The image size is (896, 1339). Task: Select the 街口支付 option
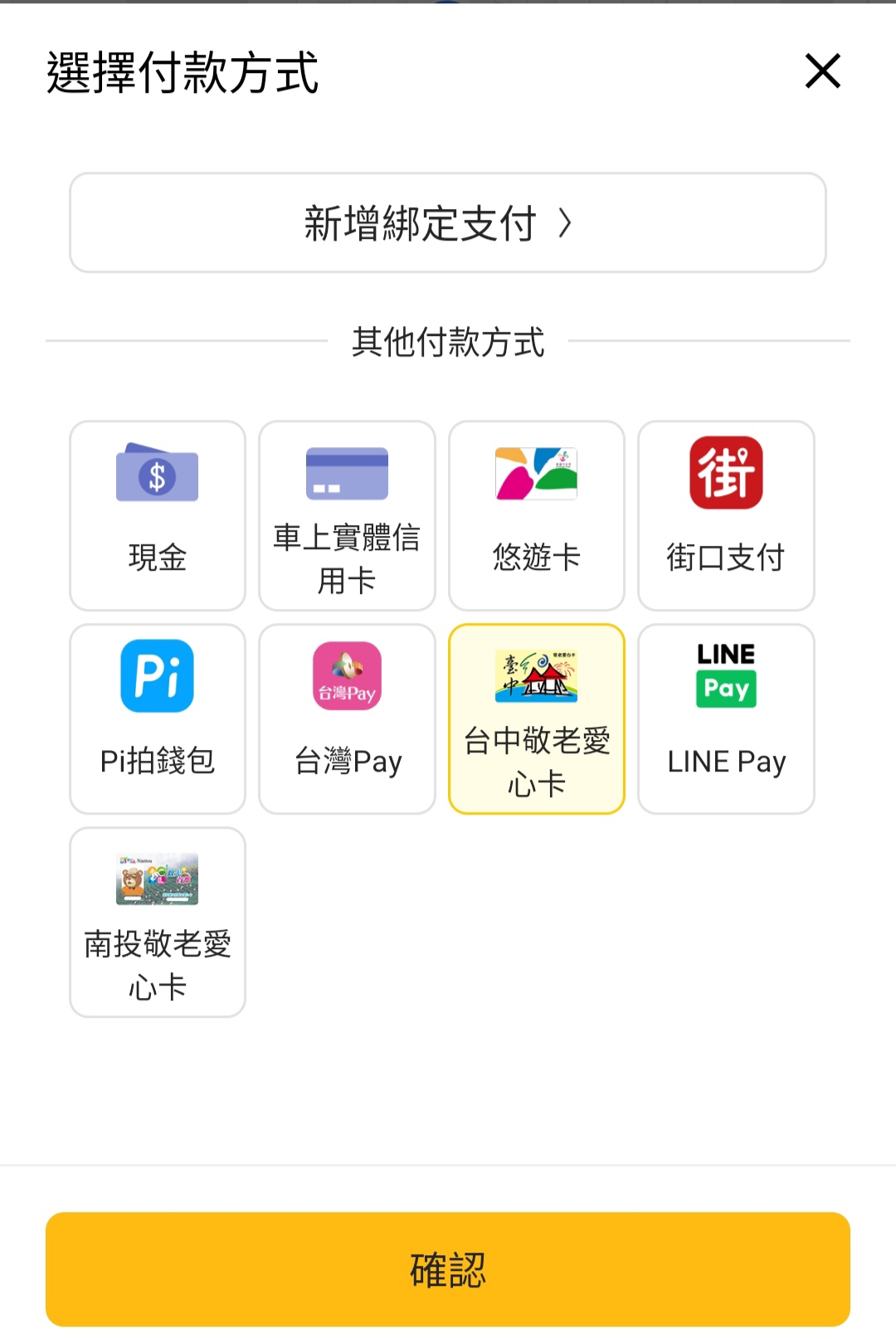pyautogui.click(x=726, y=515)
